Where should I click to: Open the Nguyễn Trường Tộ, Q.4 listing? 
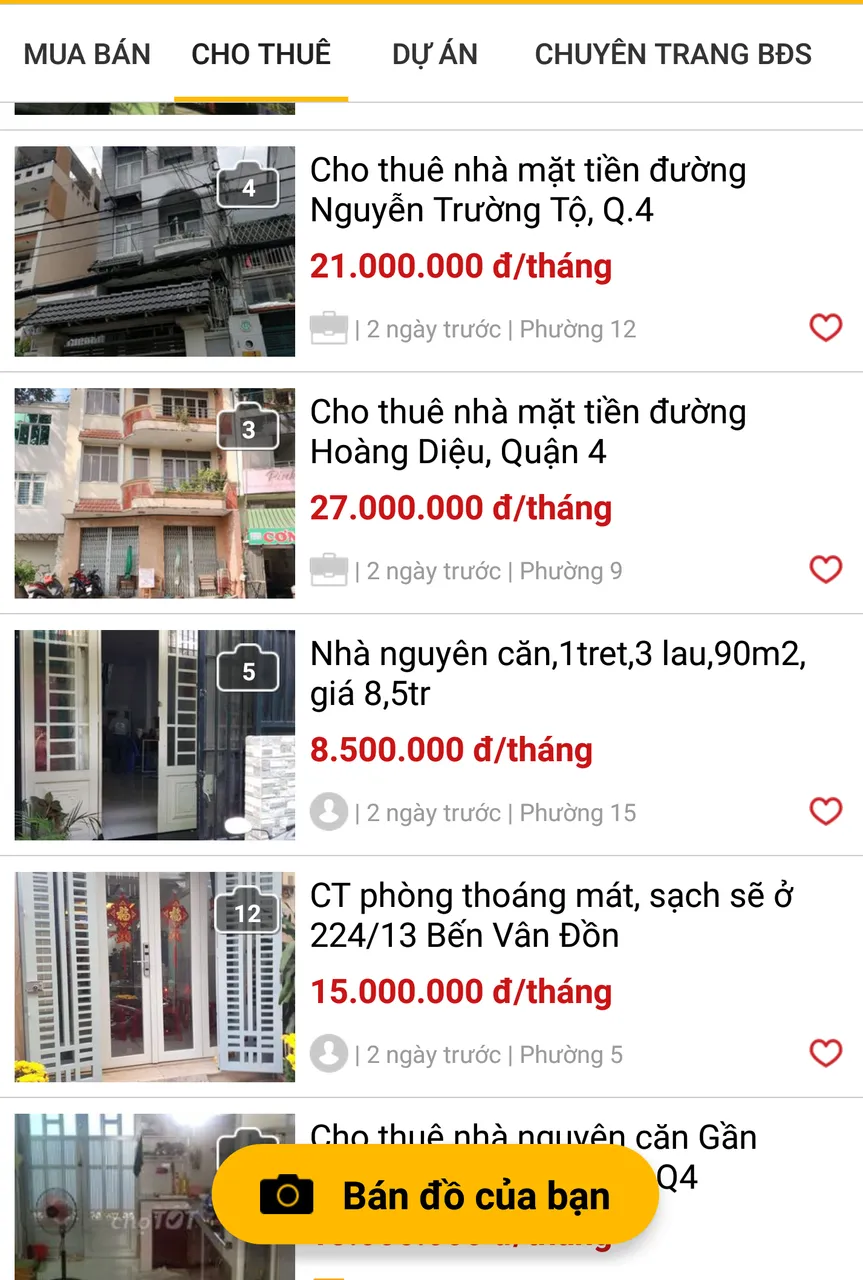pyautogui.click(x=528, y=190)
